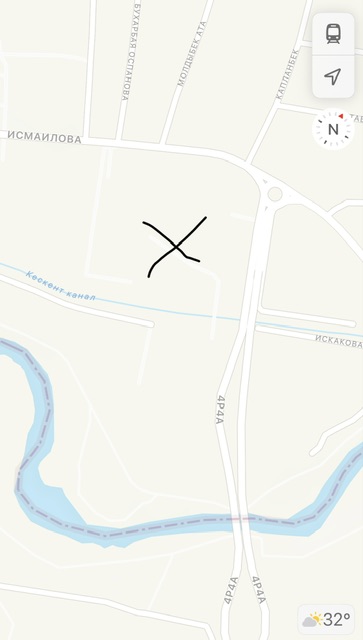Tap the compass to face north
This screenshot has width=363, height=640.
click(x=333, y=129)
